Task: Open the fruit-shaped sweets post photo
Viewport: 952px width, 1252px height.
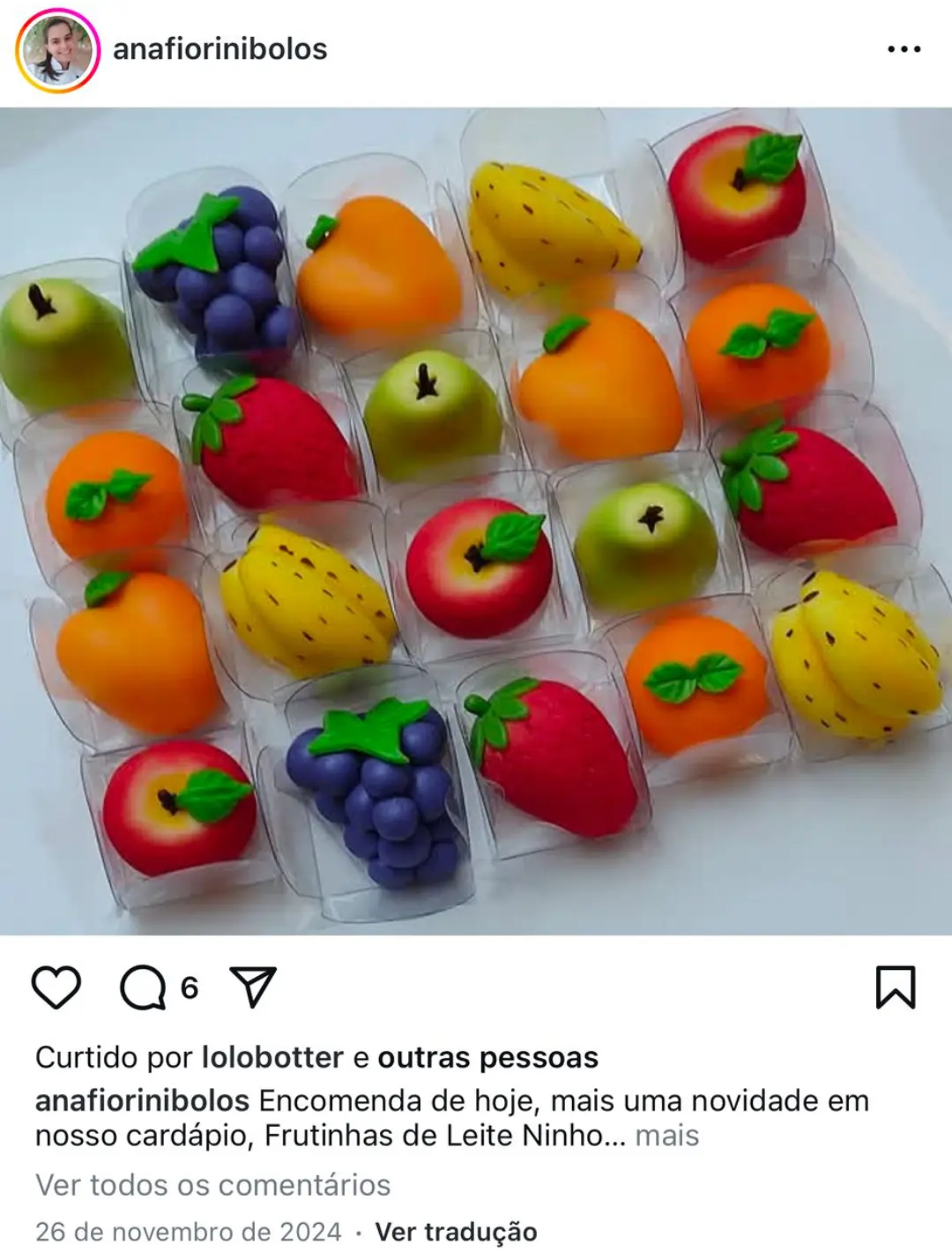Action: click(x=476, y=520)
